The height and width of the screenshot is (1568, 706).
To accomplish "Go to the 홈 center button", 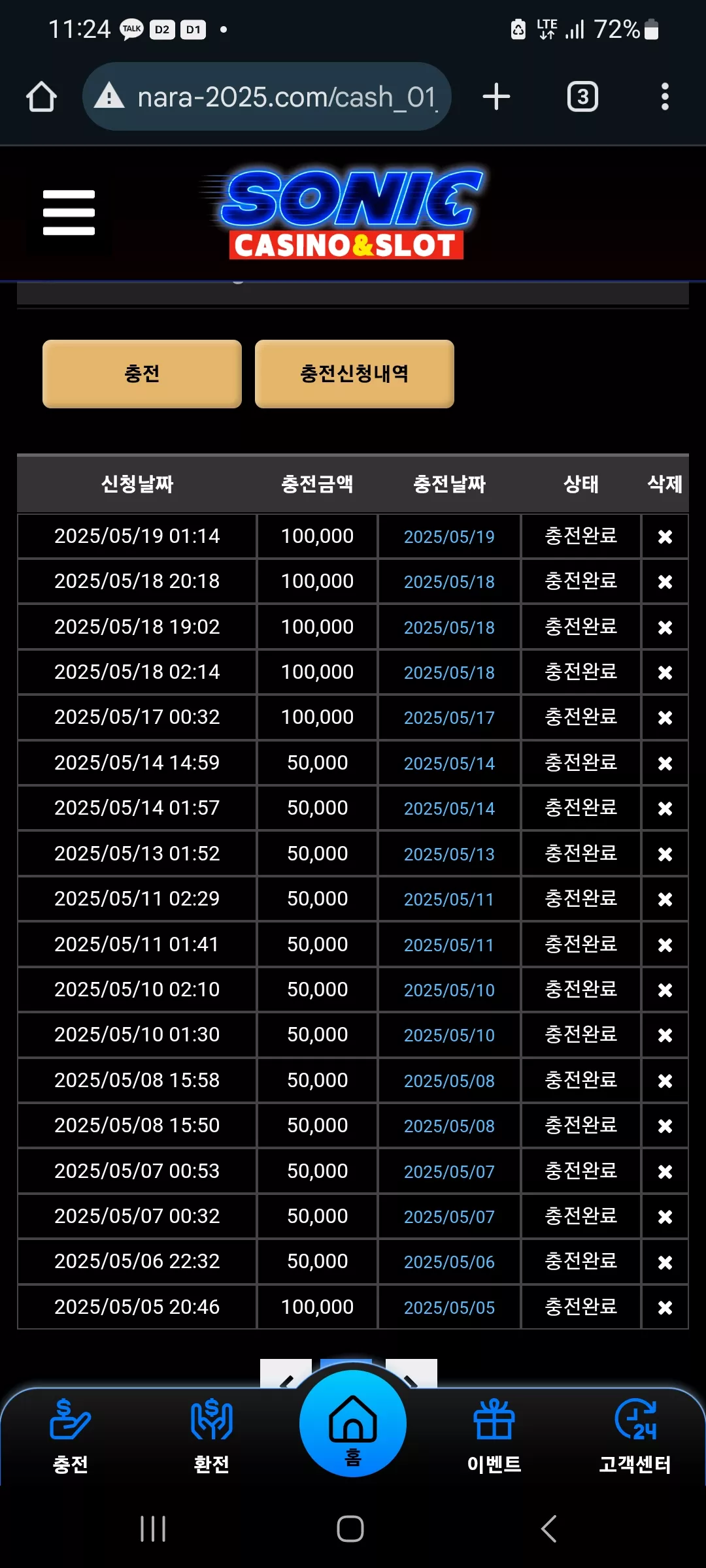I will click(x=353, y=1423).
